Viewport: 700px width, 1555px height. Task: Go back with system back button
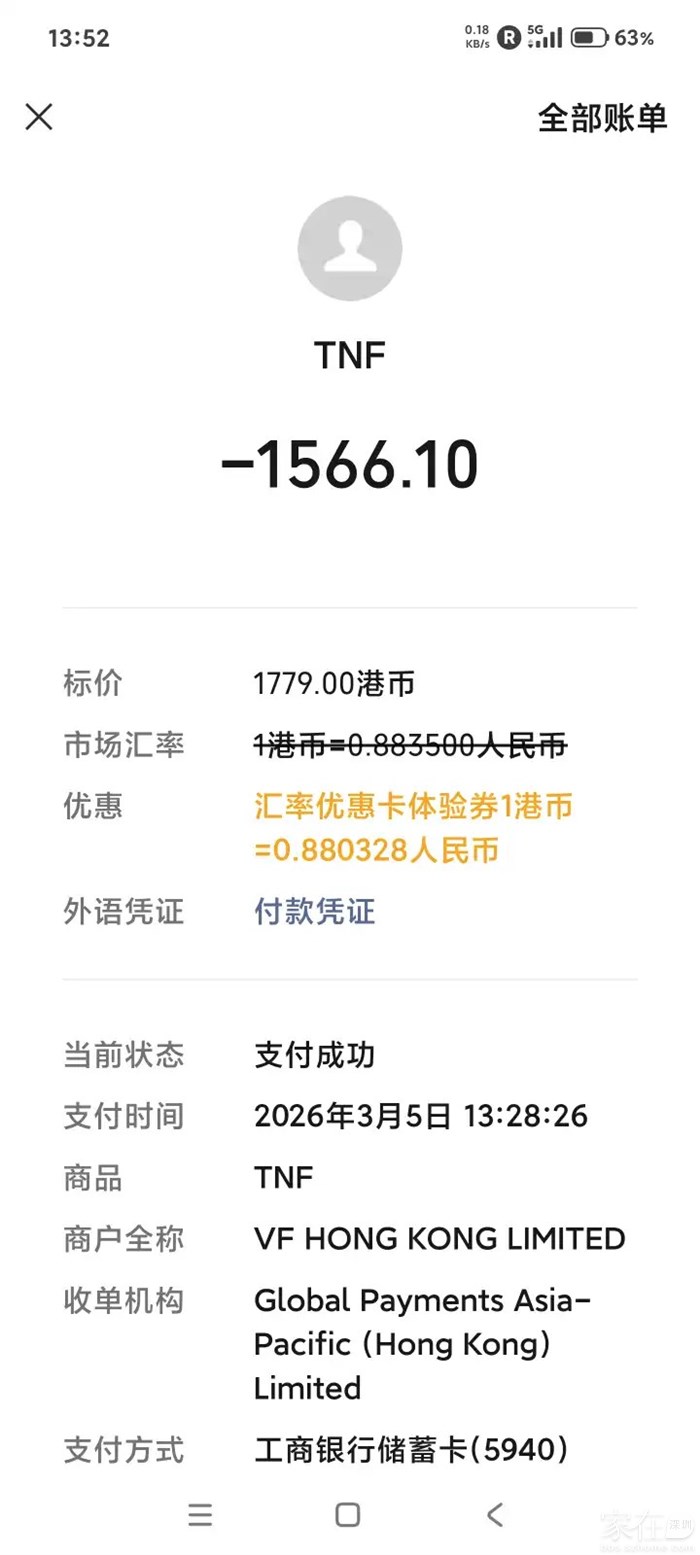pyautogui.click(x=495, y=1514)
